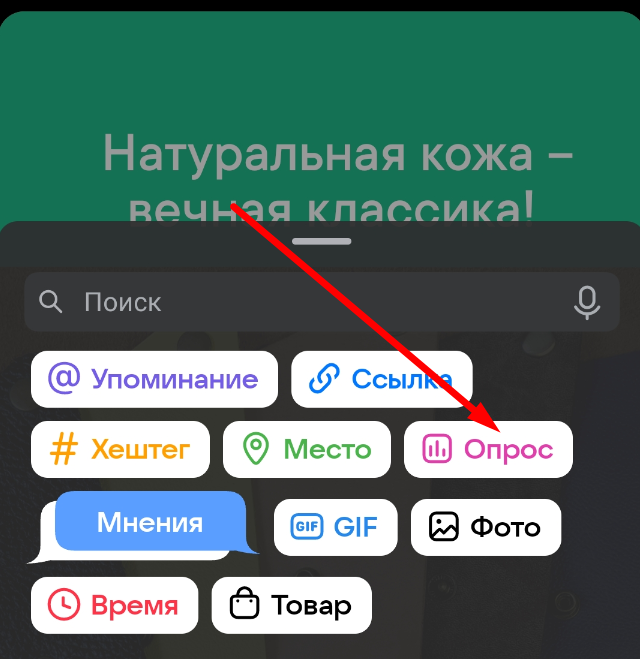Open the GIF sticker picker

(335, 527)
